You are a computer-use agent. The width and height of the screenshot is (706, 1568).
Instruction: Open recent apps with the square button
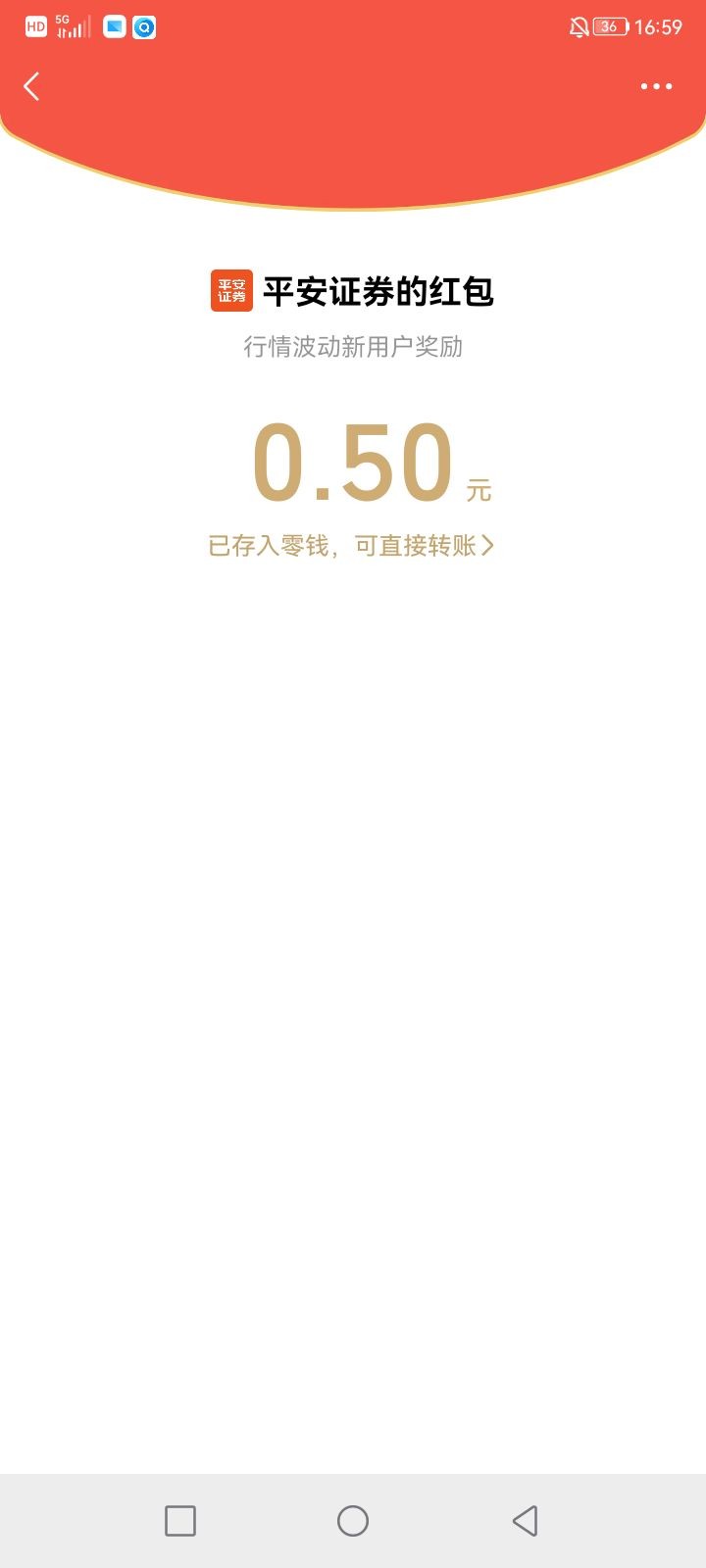tap(180, 1520)
